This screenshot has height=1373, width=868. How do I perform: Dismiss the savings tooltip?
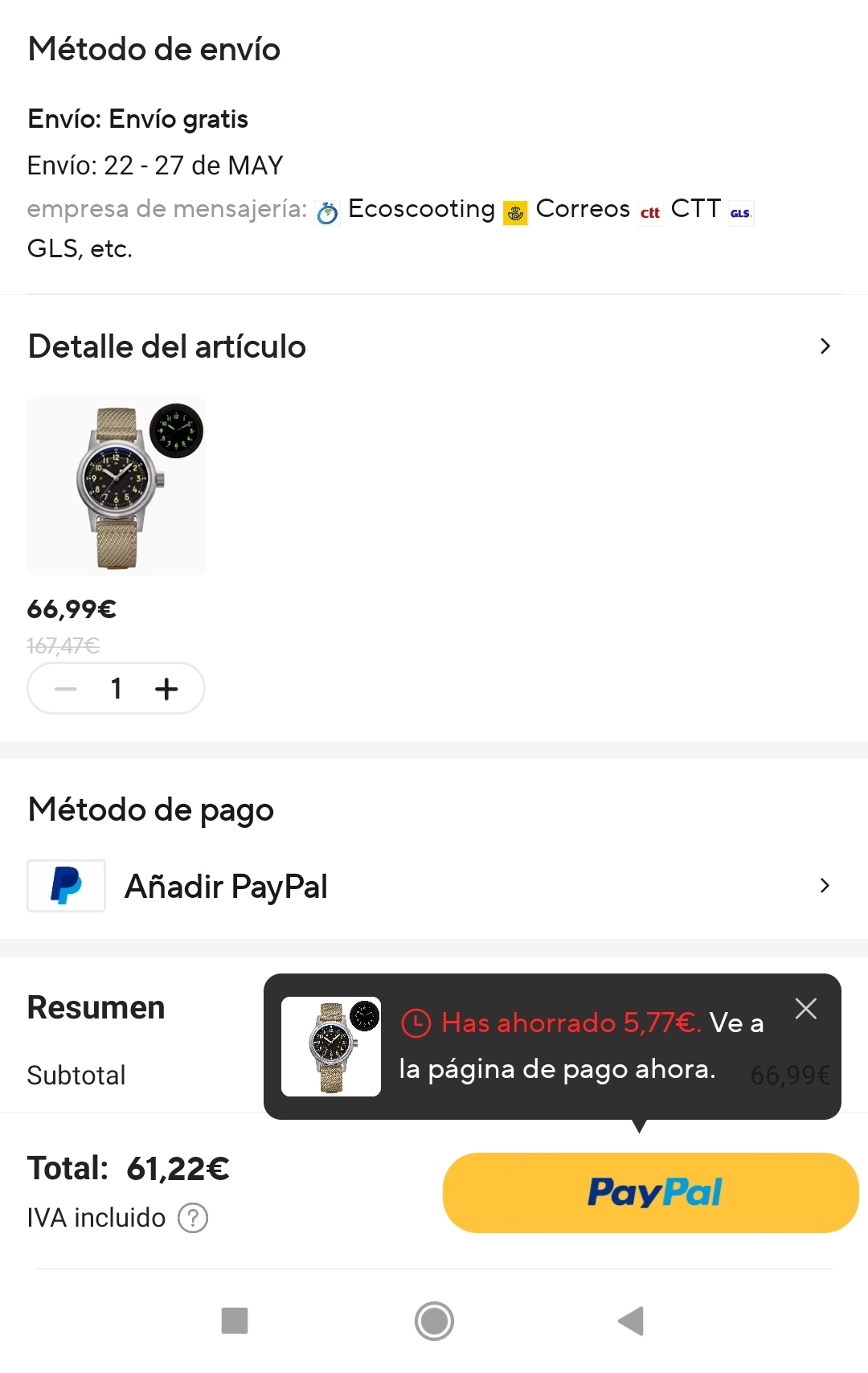tap(805, 1008)
